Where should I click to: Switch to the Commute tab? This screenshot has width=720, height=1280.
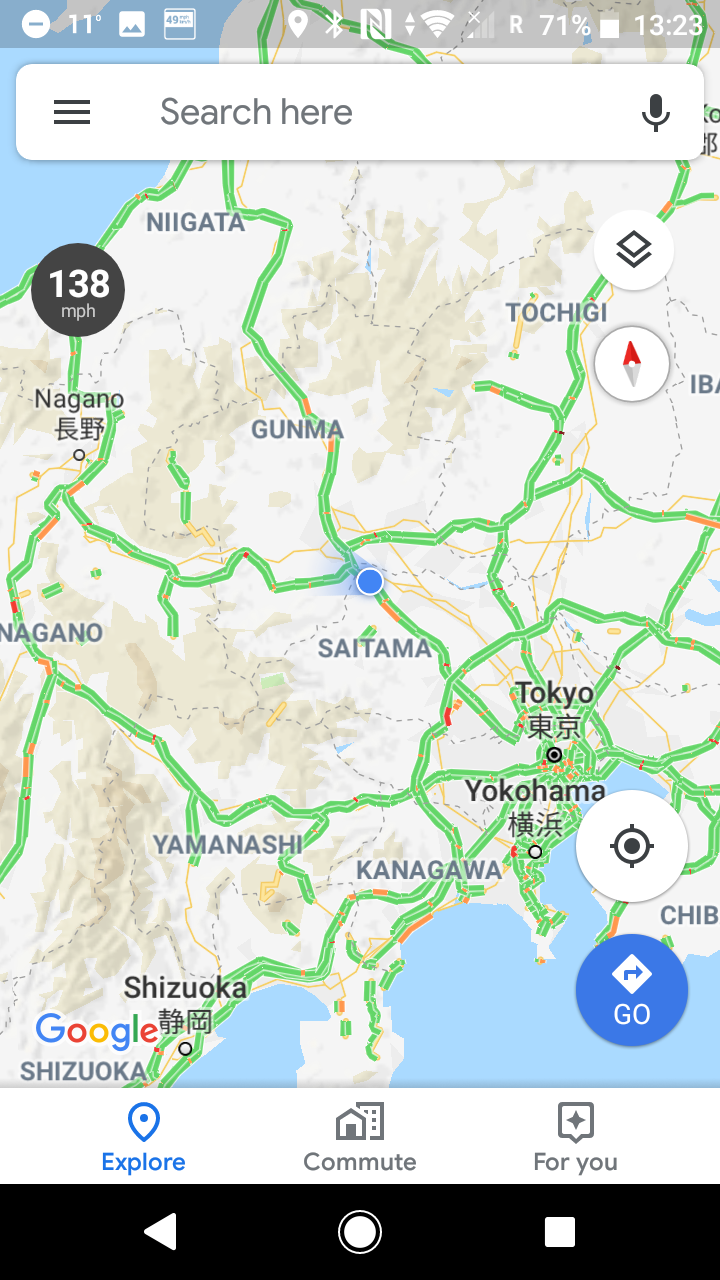(x=360, y=1137)
